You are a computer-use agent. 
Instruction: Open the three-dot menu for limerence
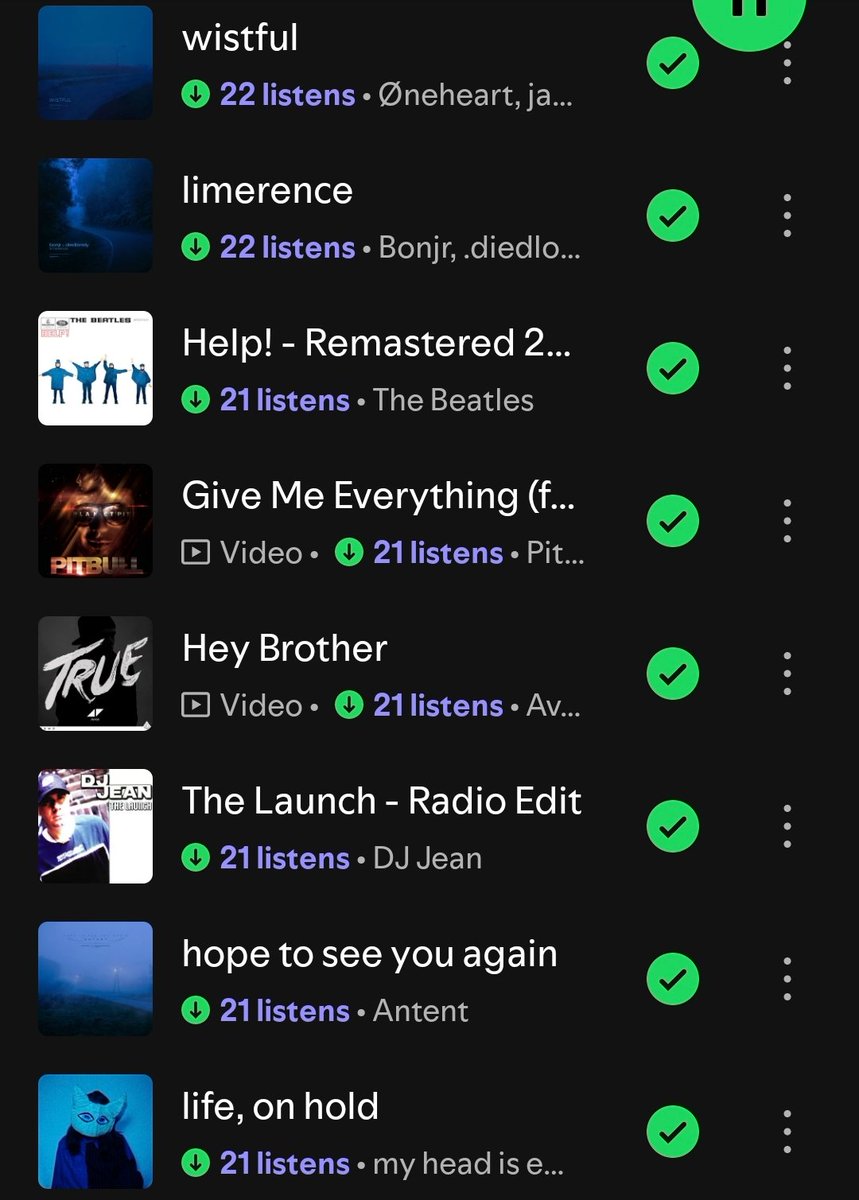(x=787, y=215)
